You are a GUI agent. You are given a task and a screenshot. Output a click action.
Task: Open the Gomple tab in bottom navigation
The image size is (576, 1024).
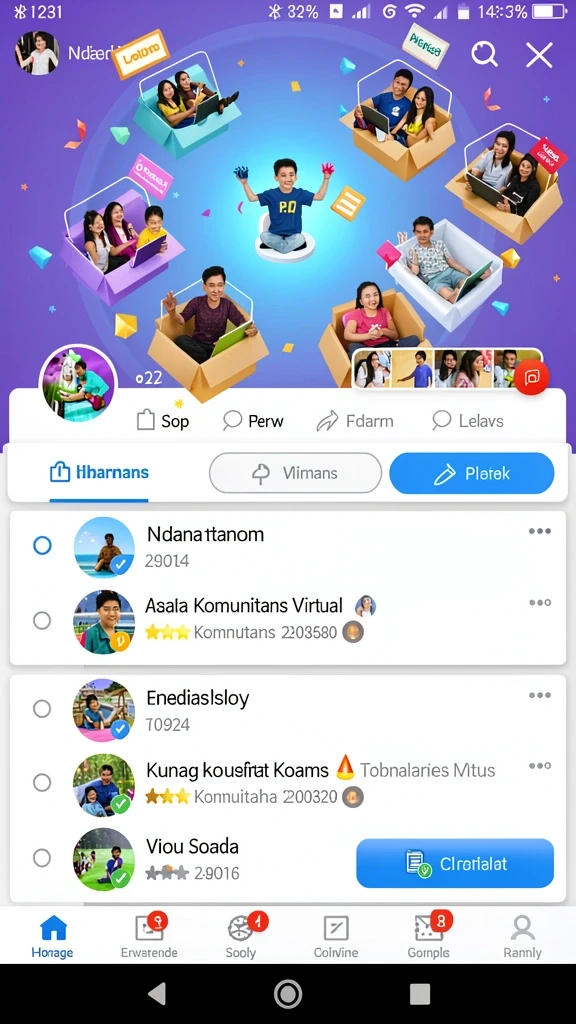(x=428, y=936)
